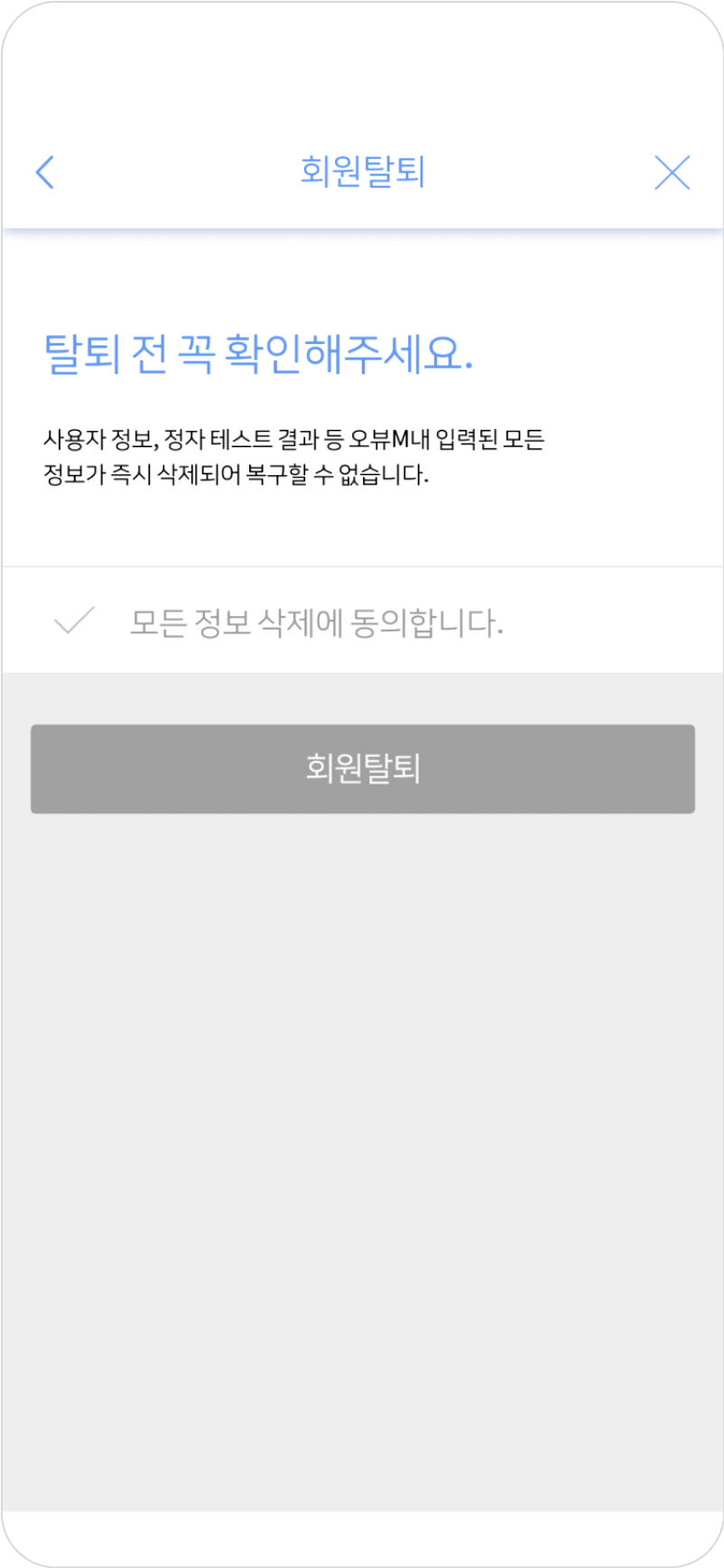Go back using the left arrow

tap(44, 172)
